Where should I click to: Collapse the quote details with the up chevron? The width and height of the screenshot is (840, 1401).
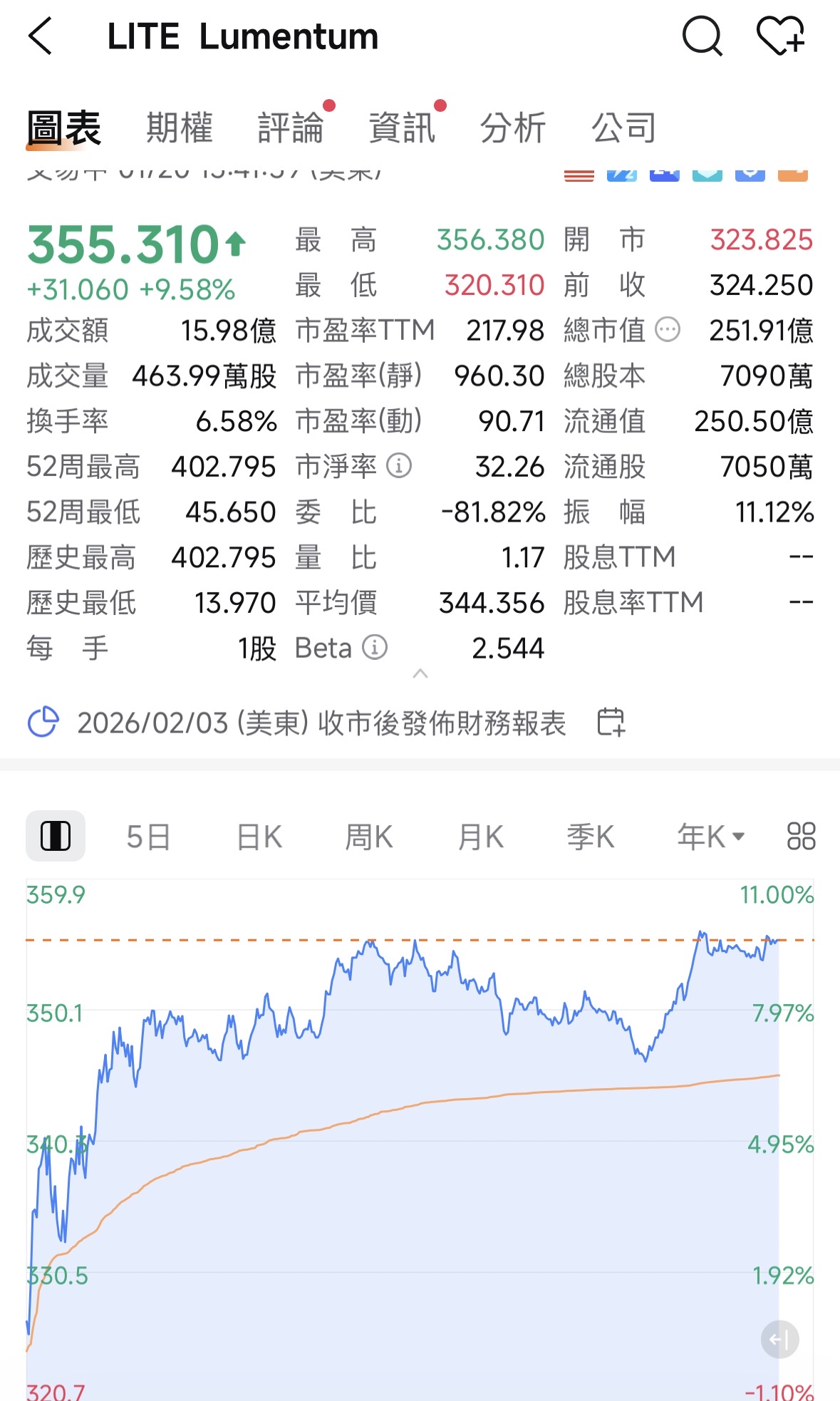click(420, 674)
